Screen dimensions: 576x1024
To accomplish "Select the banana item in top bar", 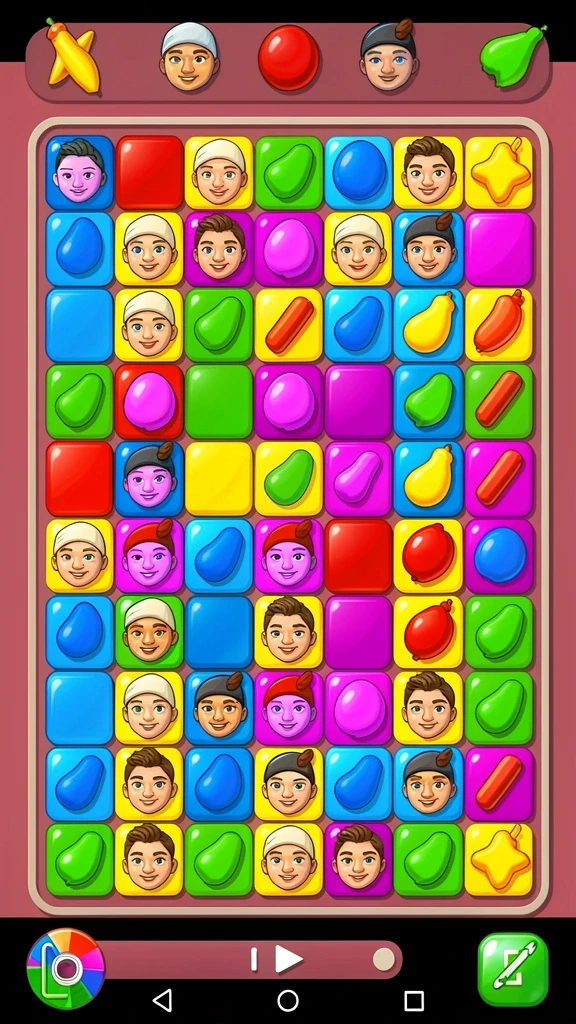I will [73, 56].
